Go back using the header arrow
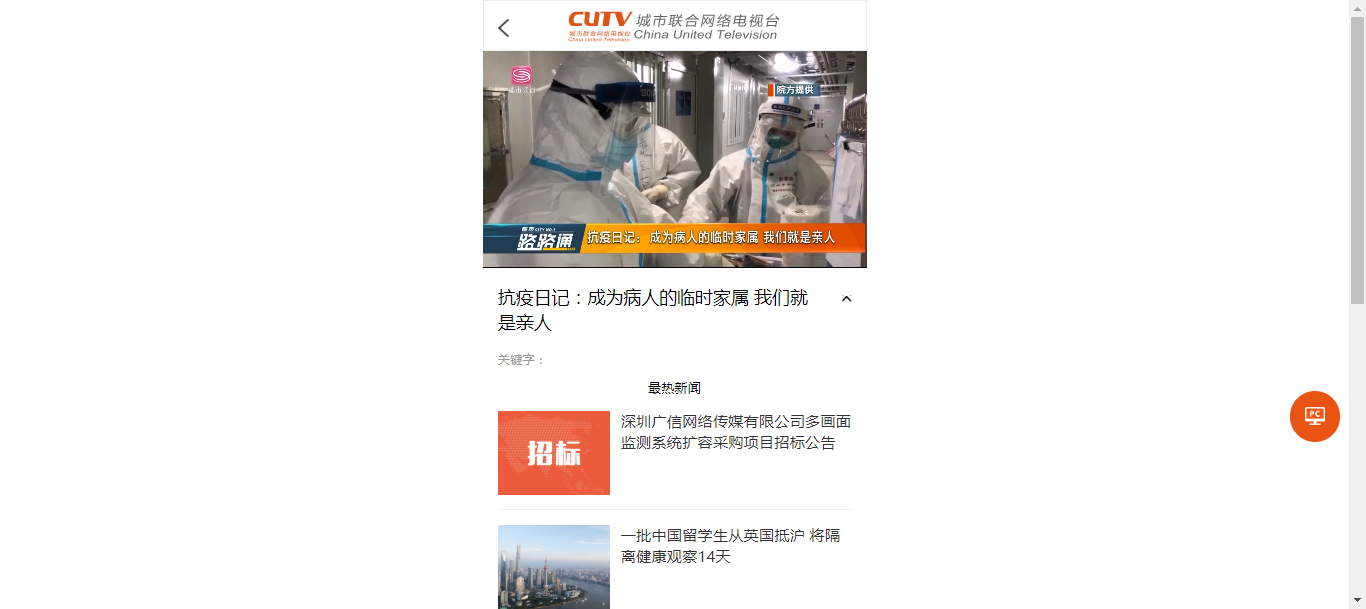The width and height of the screenshot is (1366, 609). click(x=504, y=28)
